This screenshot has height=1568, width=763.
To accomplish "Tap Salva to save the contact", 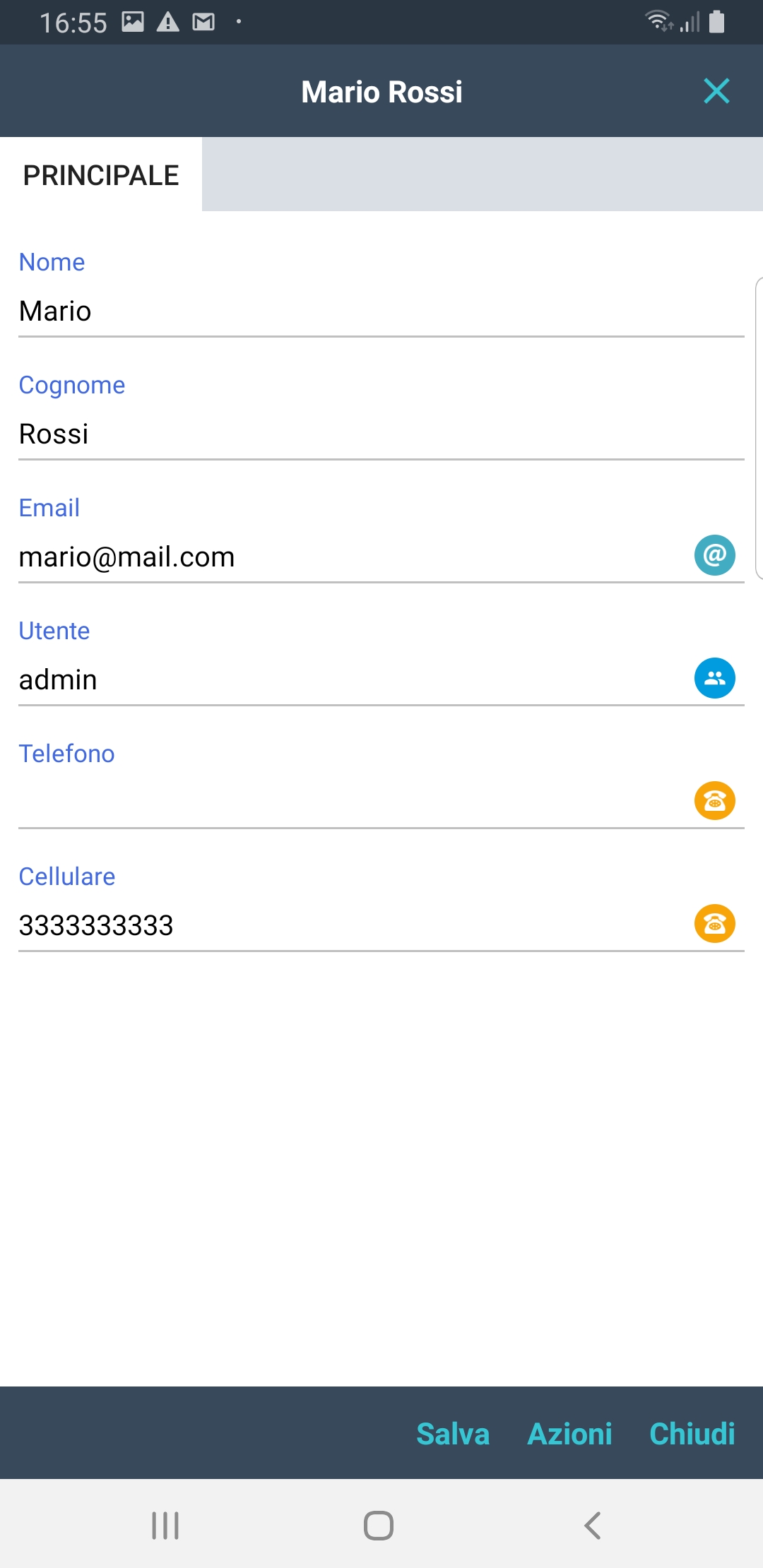I will [x=453, y=1434].
